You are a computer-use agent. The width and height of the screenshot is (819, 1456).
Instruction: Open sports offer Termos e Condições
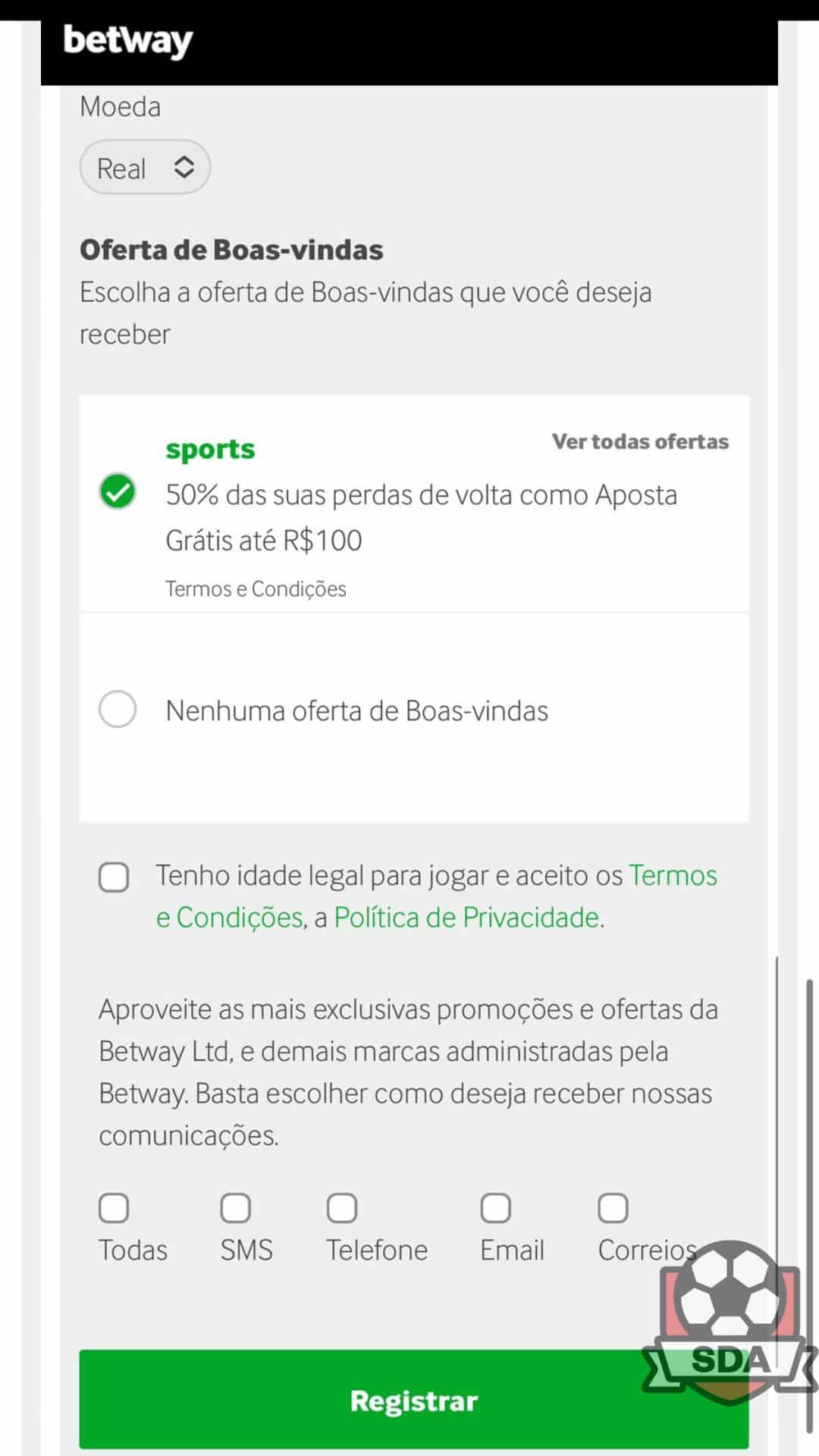point(256,588)
